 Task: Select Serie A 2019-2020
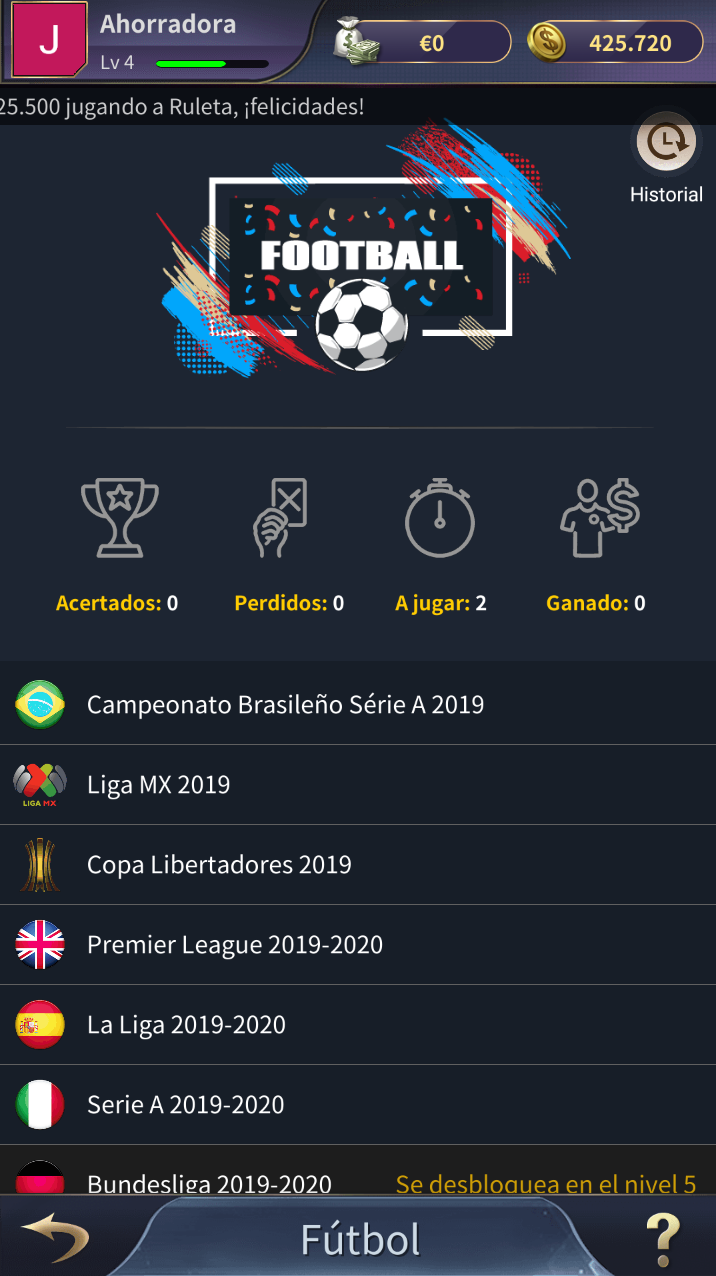185,1105
